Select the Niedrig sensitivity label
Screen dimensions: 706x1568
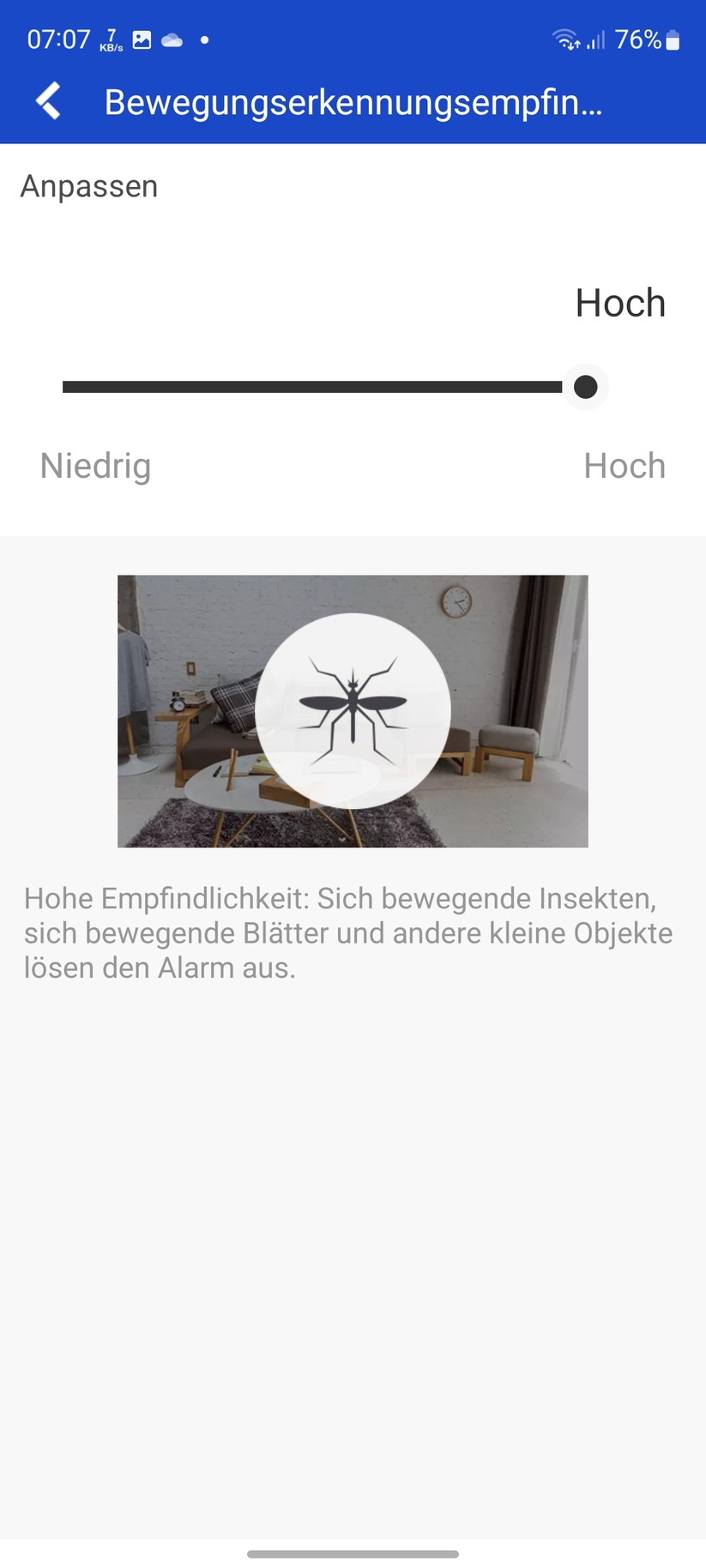click(x=94, y=466)
